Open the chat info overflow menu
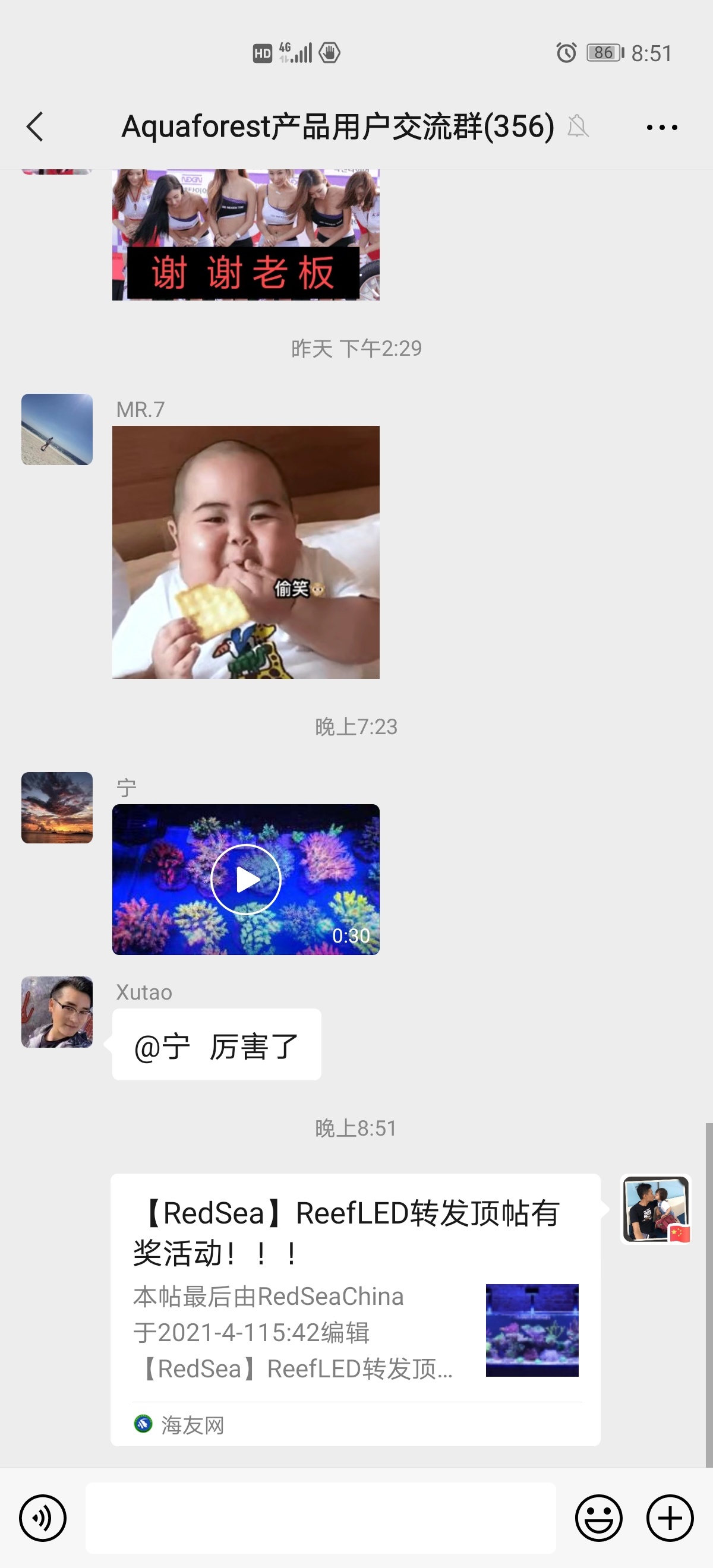Image resolution: width=713 pixels, height=1568 pixels. [x=662, y=127]
